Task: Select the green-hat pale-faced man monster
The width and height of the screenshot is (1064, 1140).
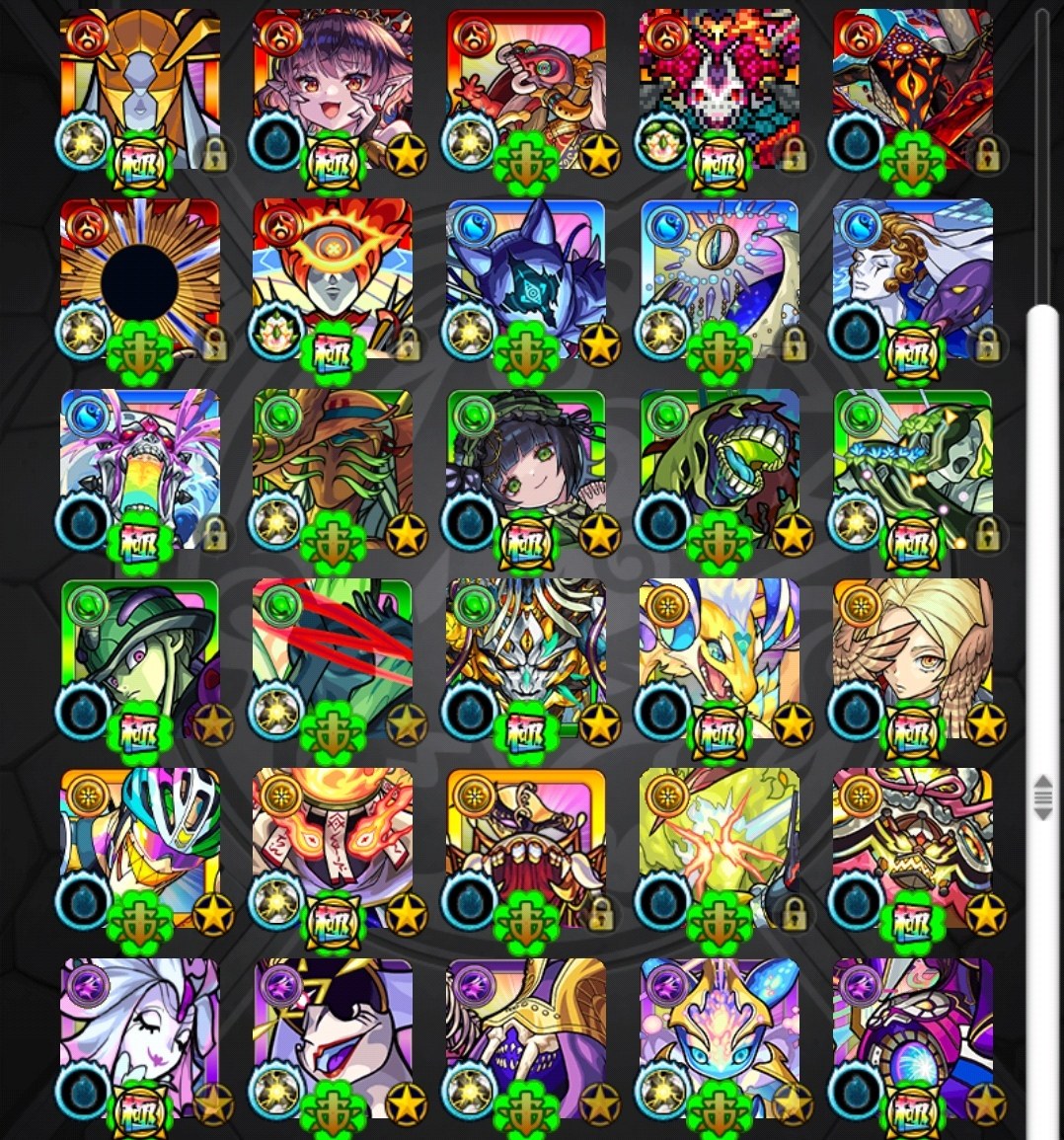Action: (x=139, y=658)
